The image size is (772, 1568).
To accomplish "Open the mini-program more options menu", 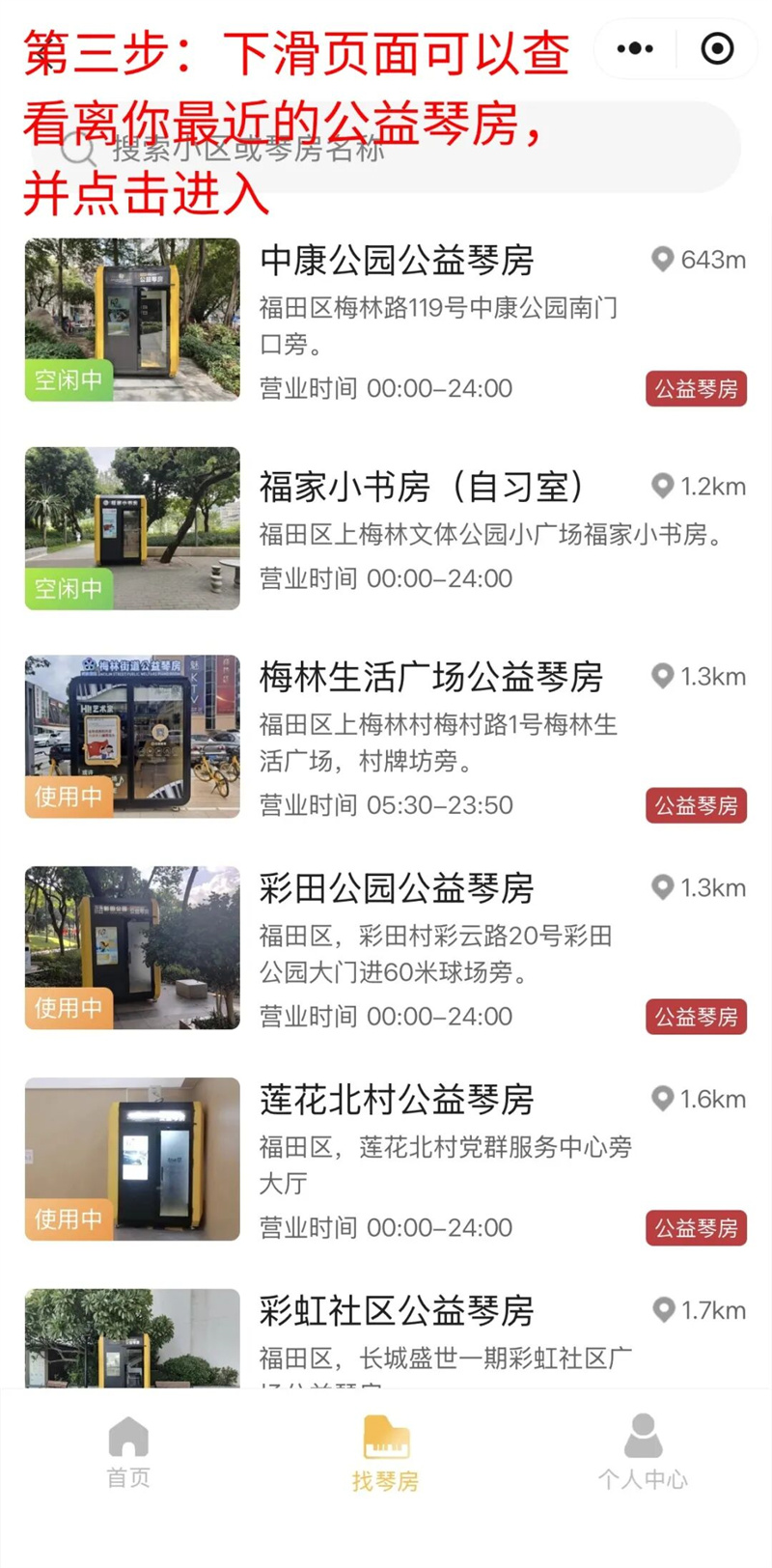I will click(635, 48).
